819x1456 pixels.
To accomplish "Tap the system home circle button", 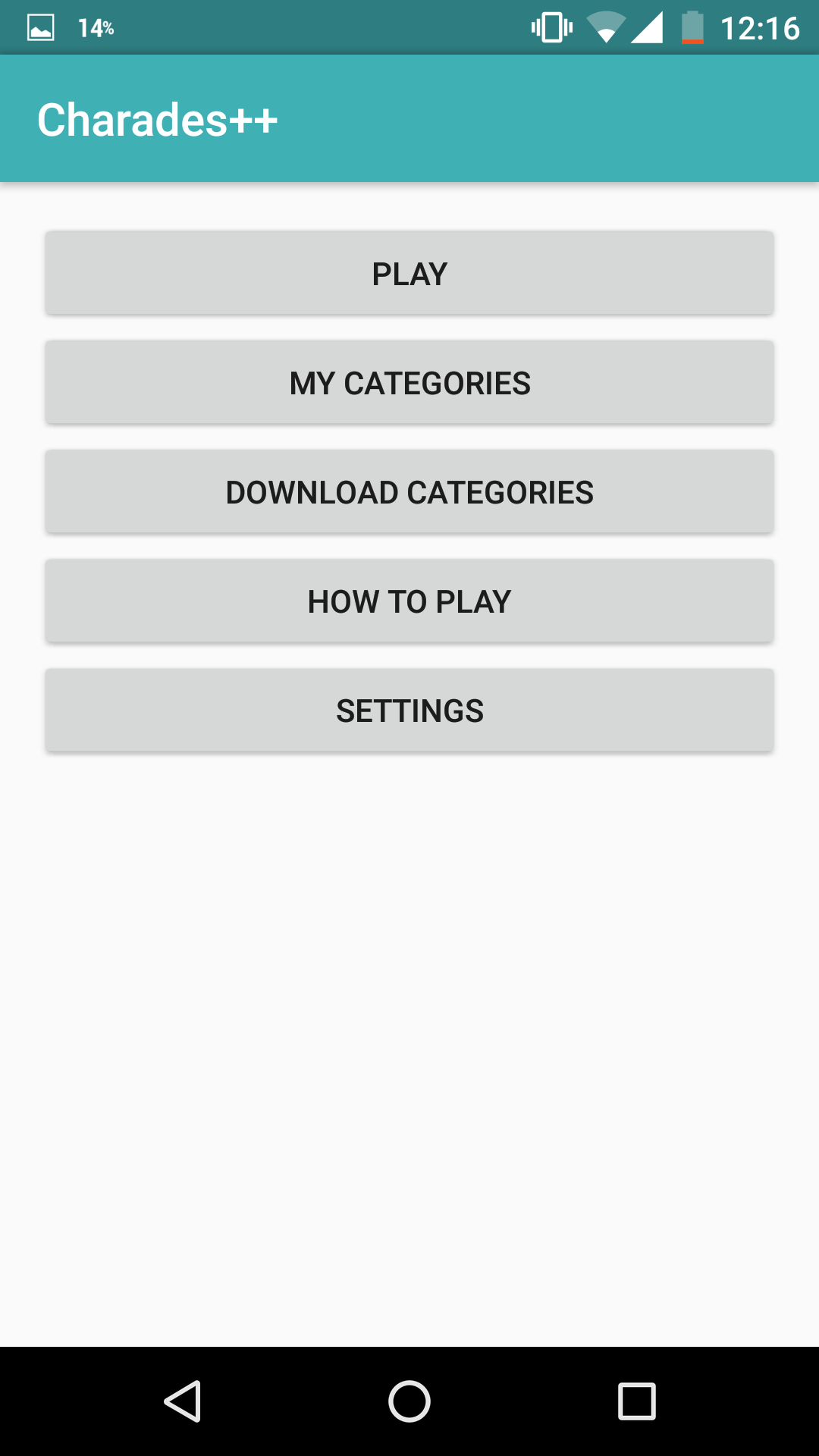I will tap(409, 1401).
